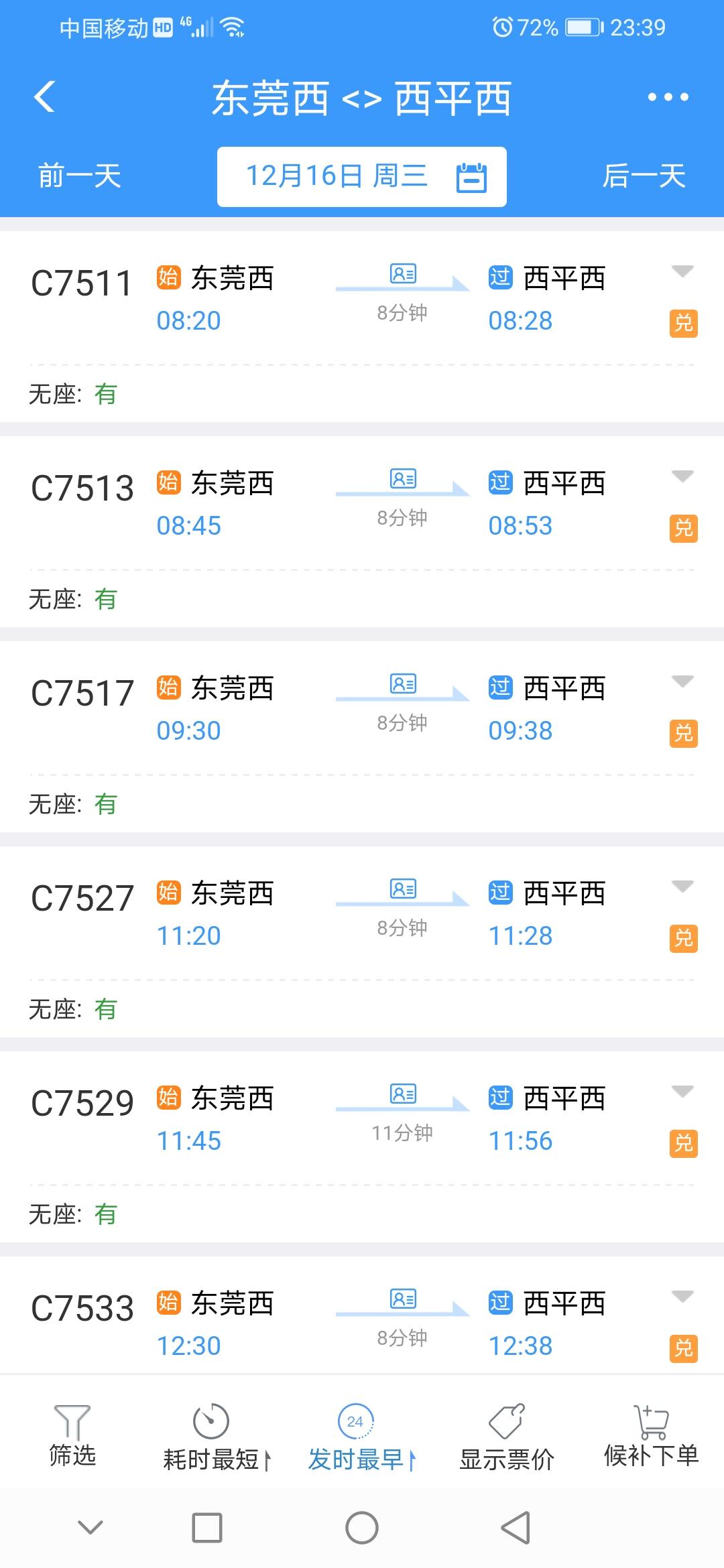
Task: Open the three-dot overflow menu
Action: tap(668, 97)
